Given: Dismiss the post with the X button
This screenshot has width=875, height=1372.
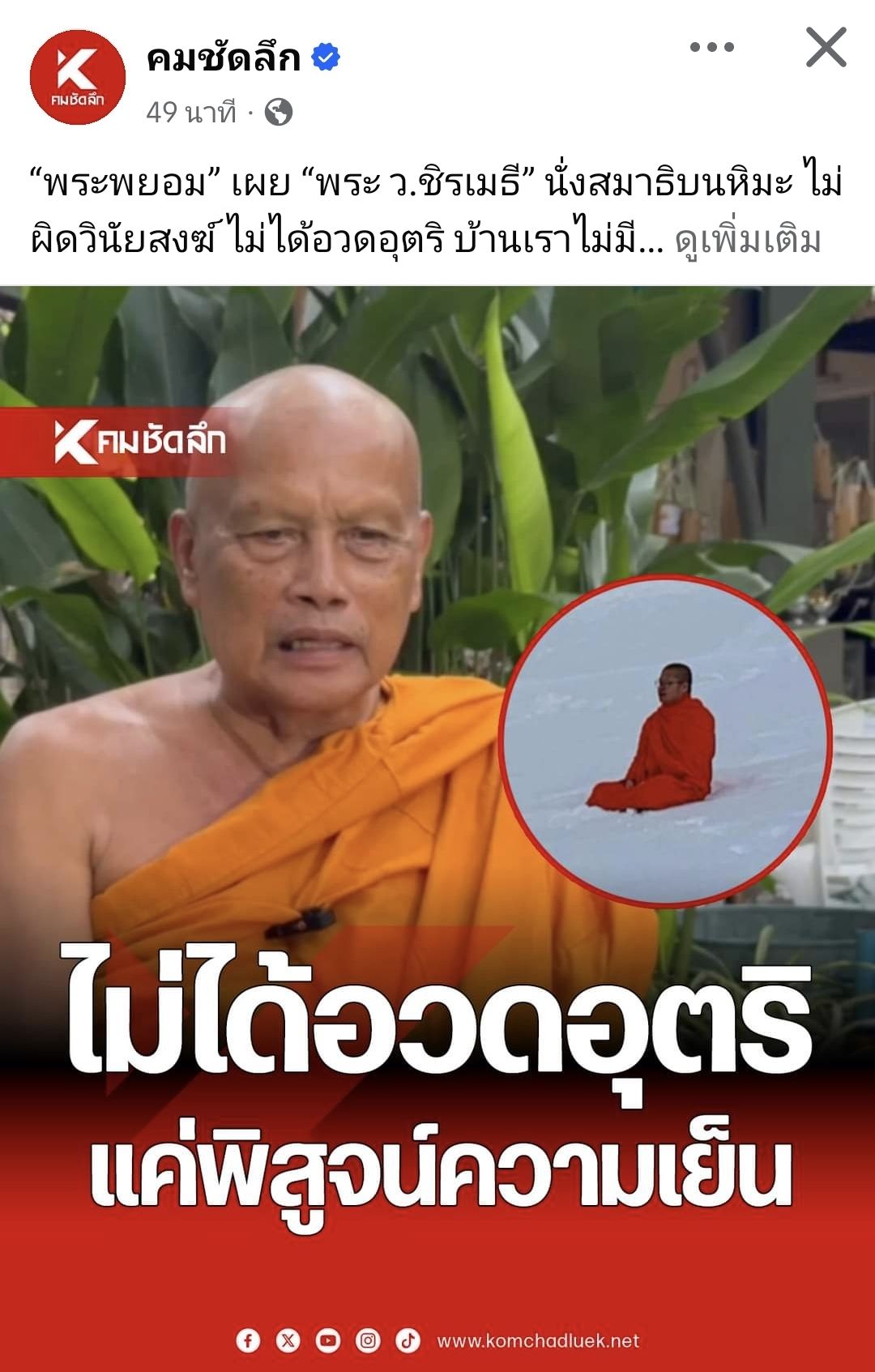Looking at the screenshot, I should [826, 48].
